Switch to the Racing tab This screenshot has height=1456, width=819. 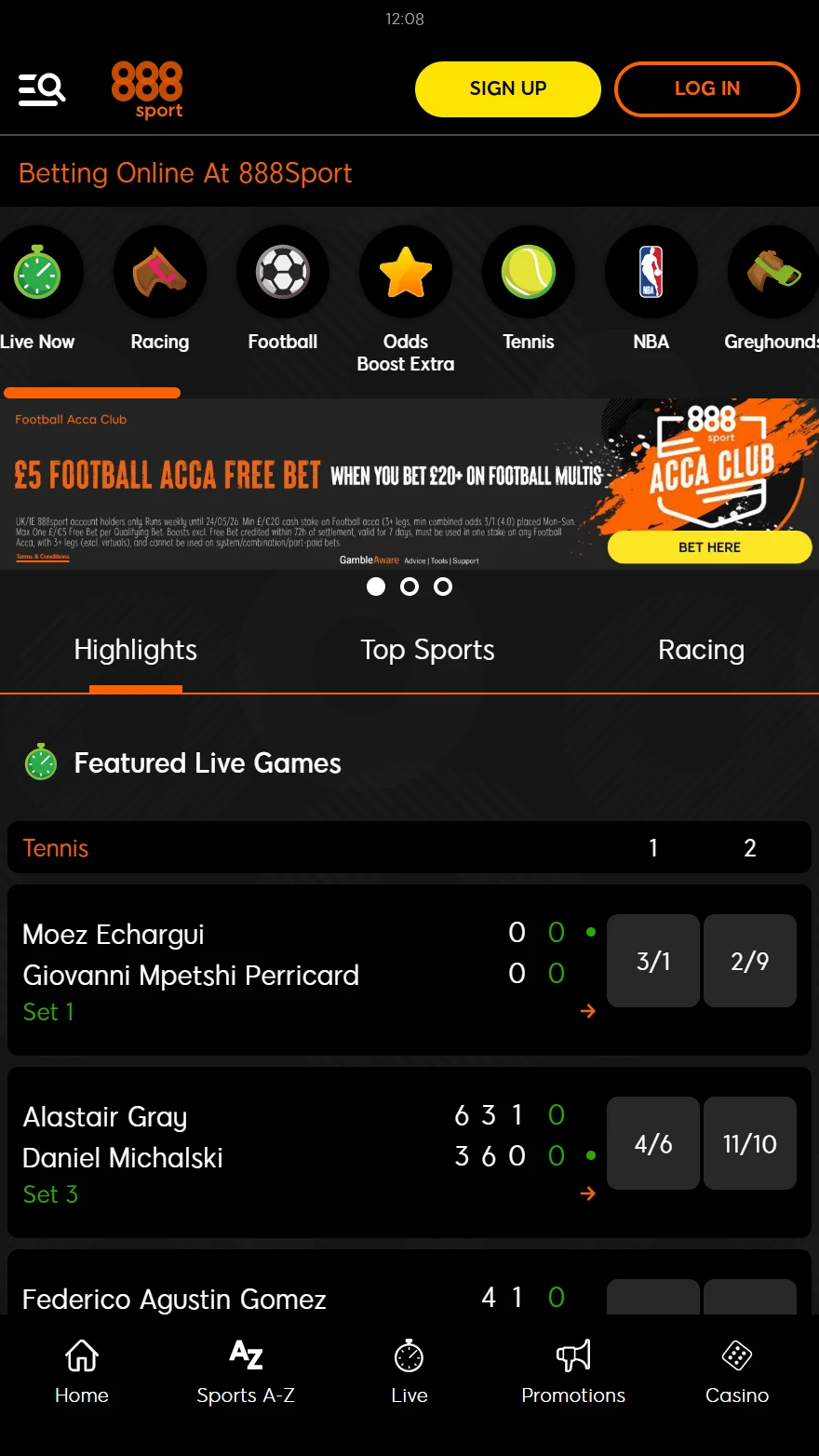701,650
